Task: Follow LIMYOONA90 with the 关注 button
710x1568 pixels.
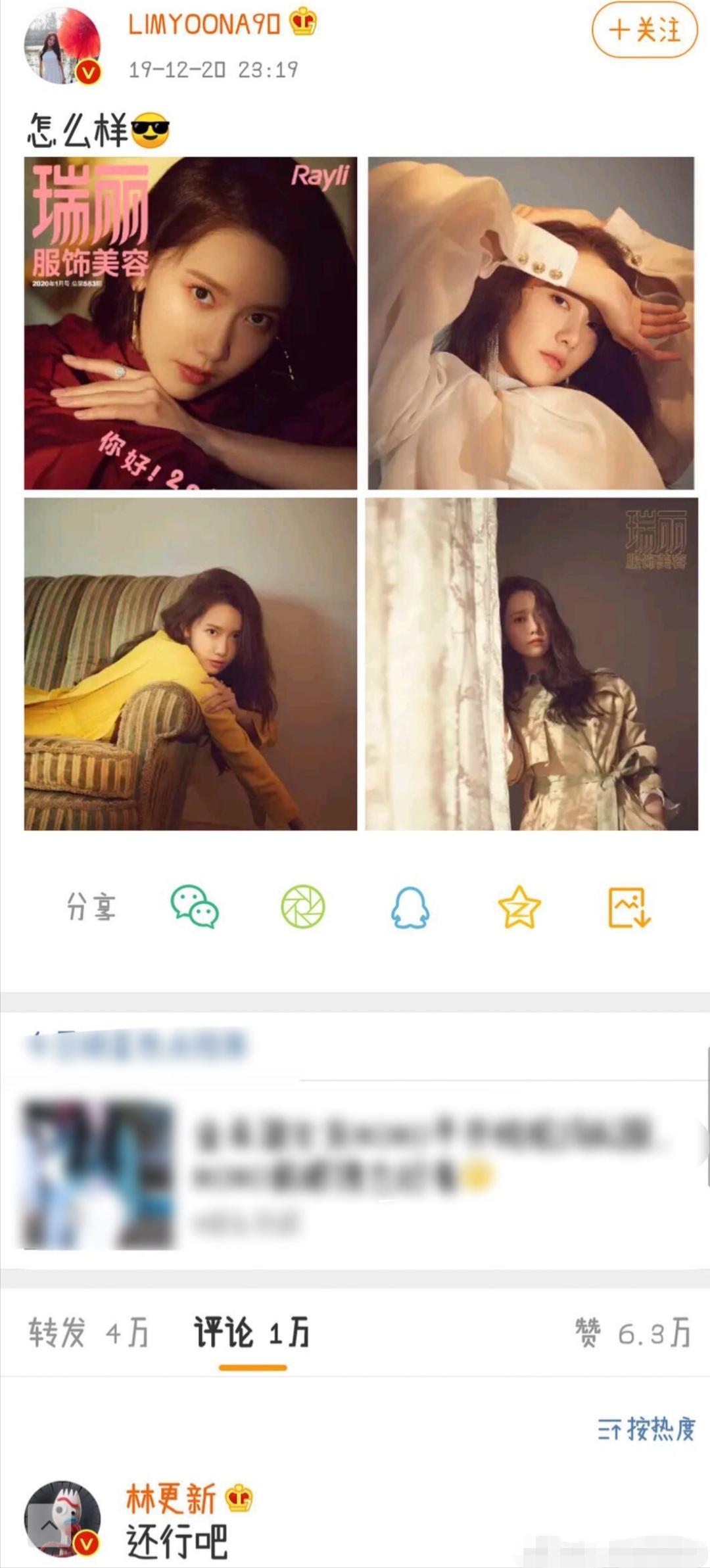Action: [x=644, y=30]
